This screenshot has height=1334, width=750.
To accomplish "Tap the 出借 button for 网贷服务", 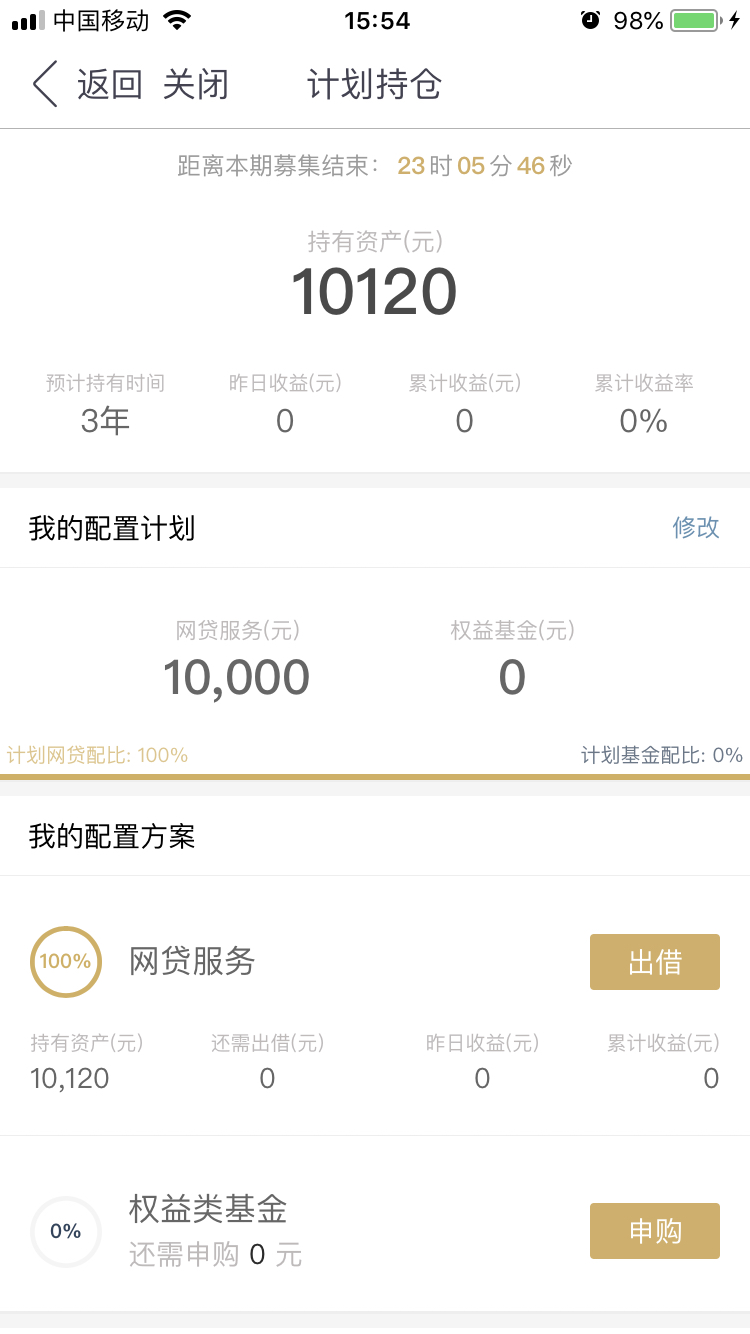I will (655, 962).
